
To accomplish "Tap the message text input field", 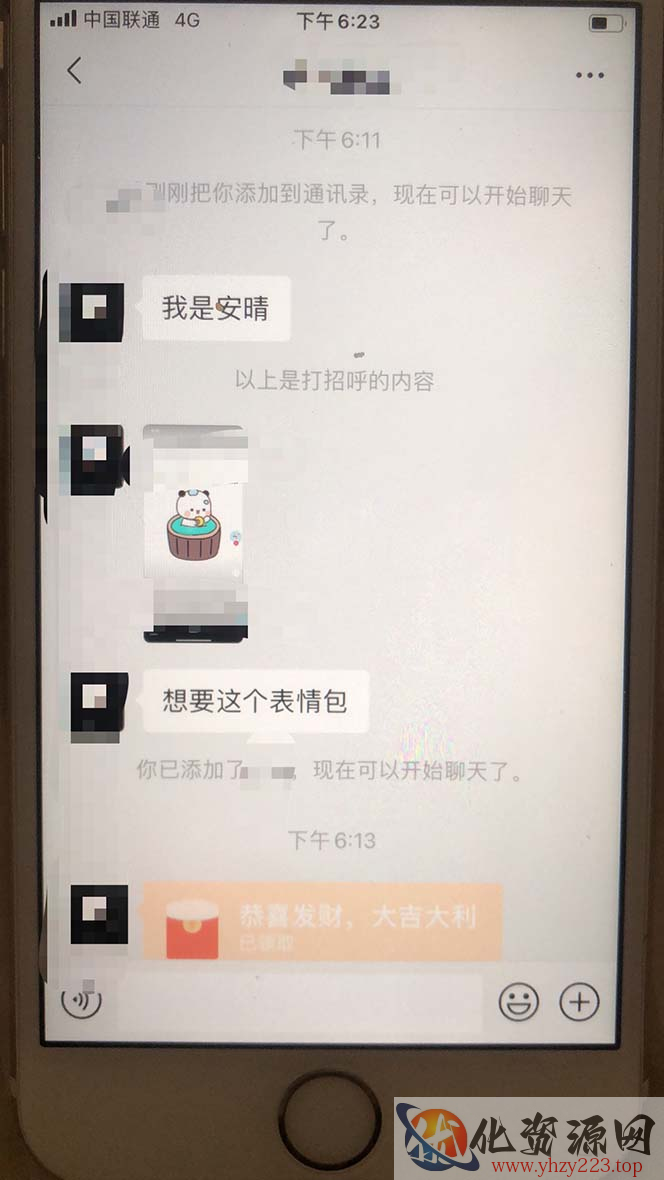I will (x=300, y=1002).
